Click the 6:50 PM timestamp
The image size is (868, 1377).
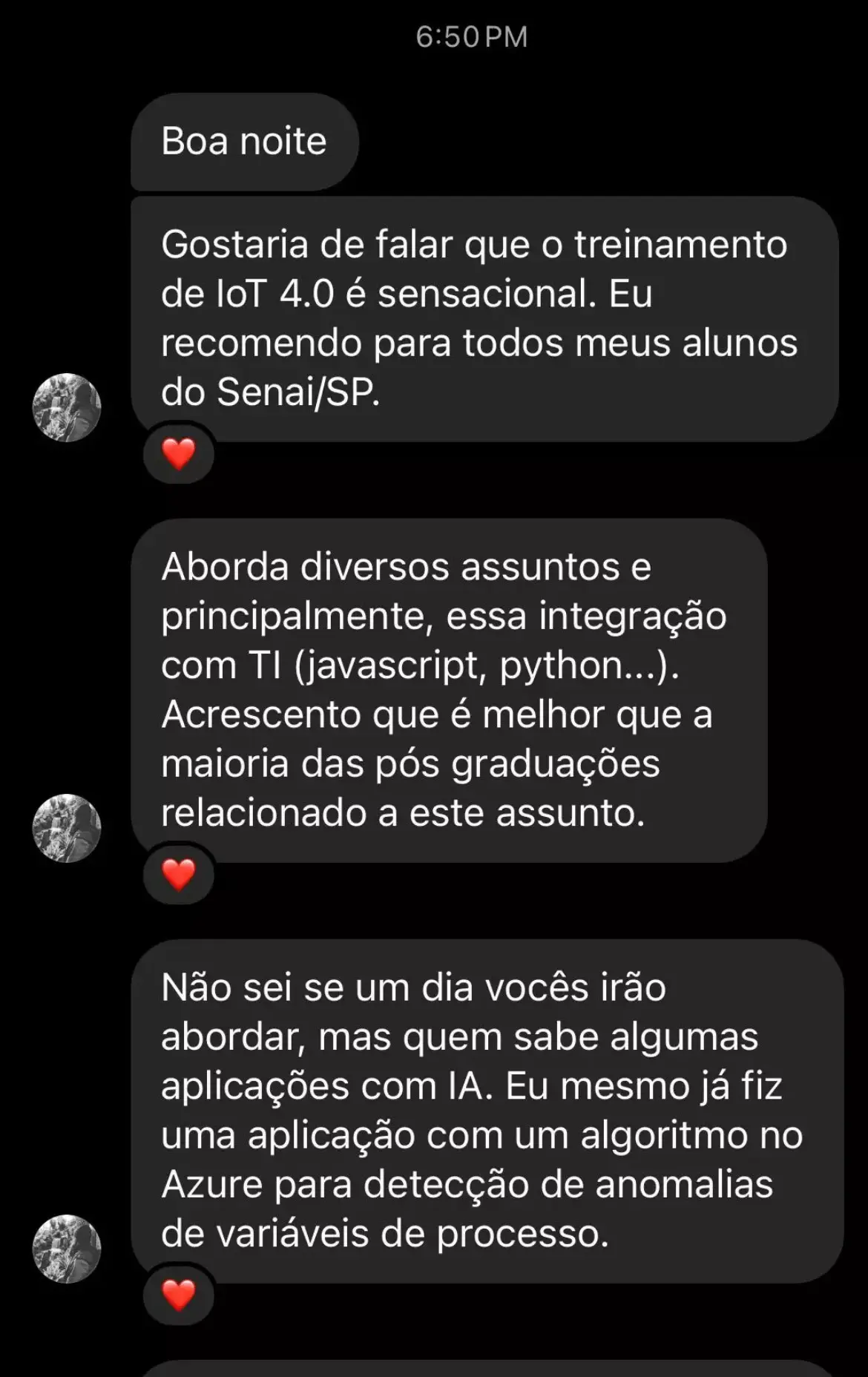(471, 36)
